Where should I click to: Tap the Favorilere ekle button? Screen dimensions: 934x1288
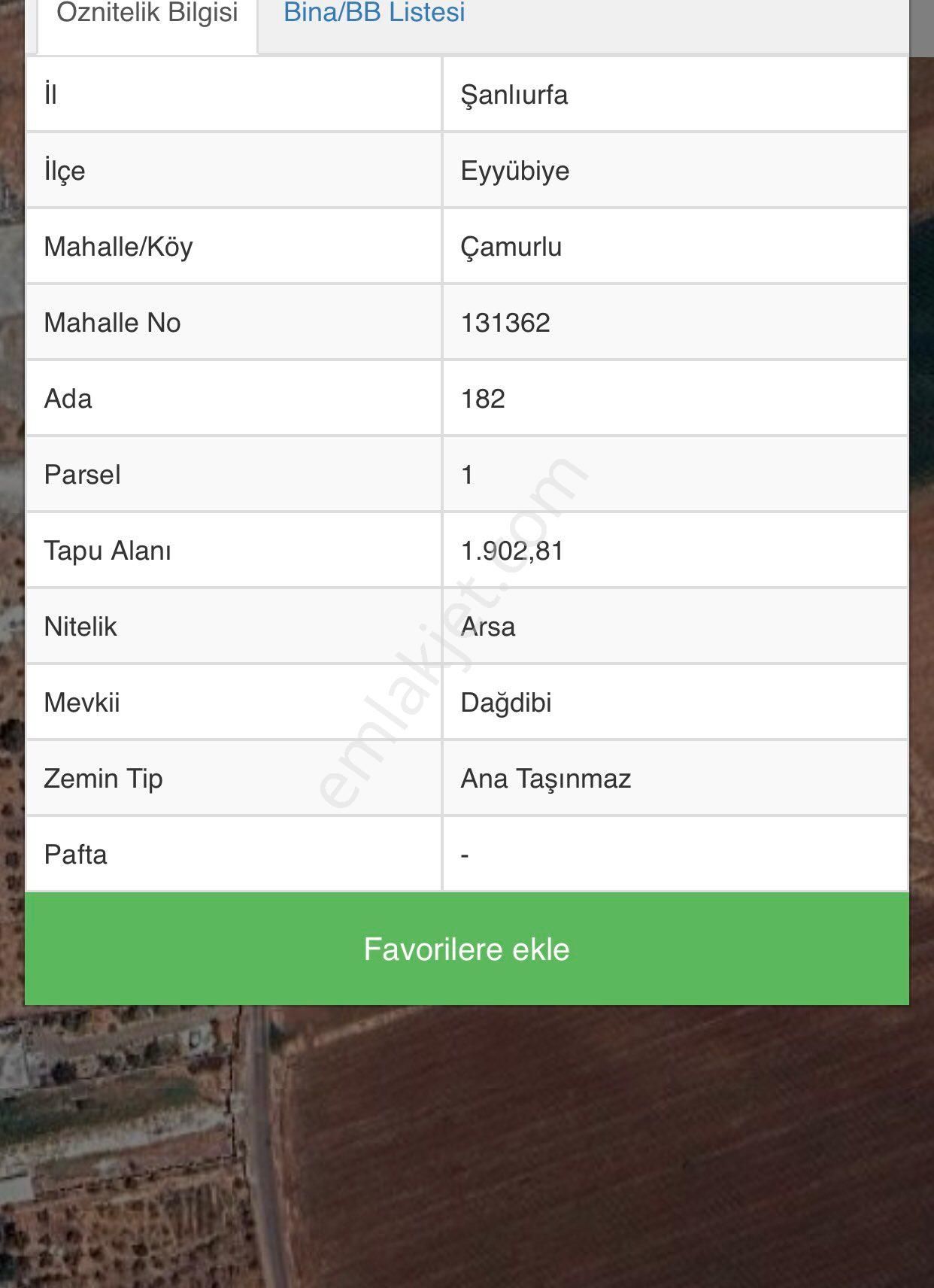[466, 949]
